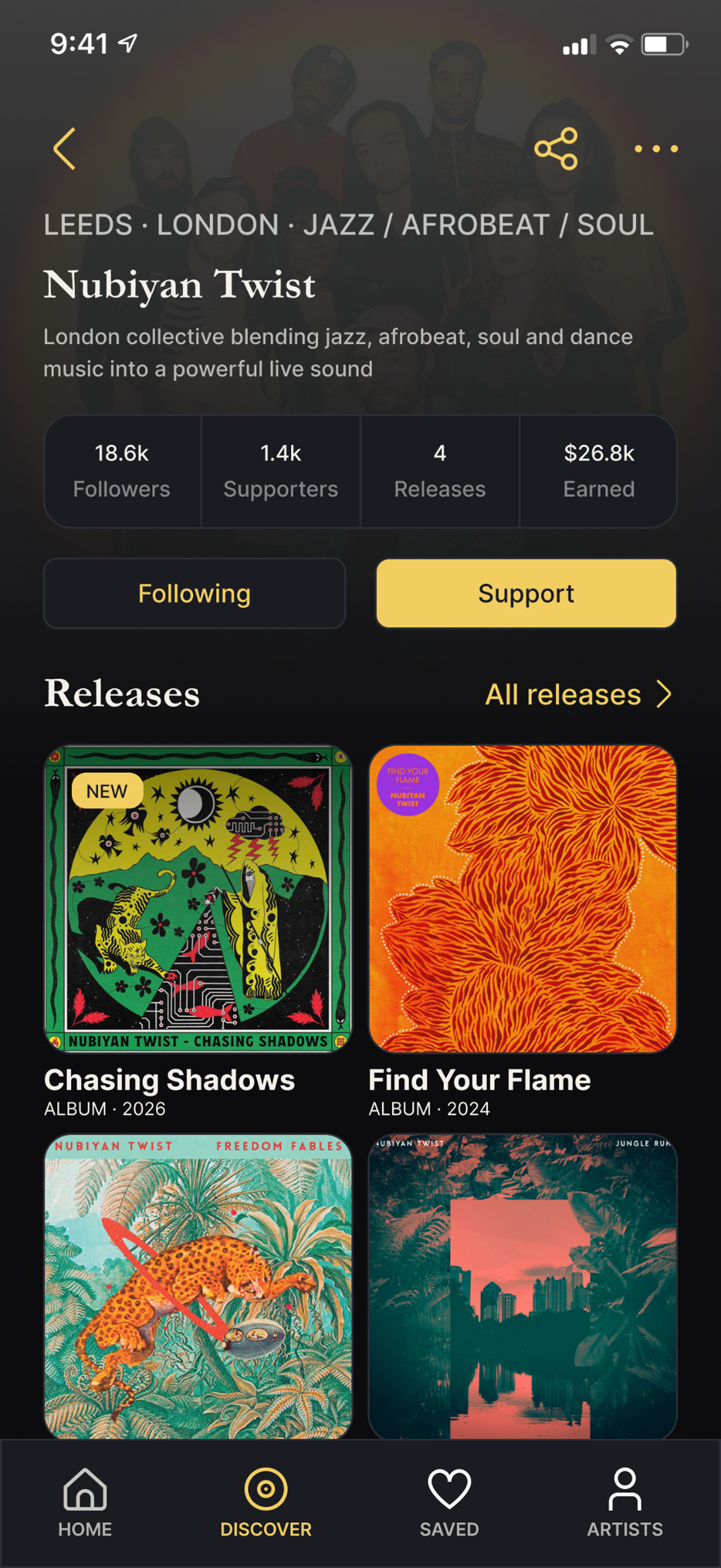Share Nubiyan Twist's artist page
Viewport: 721px width, 1568px height.
pyautogui.click(x=555, y=149)
